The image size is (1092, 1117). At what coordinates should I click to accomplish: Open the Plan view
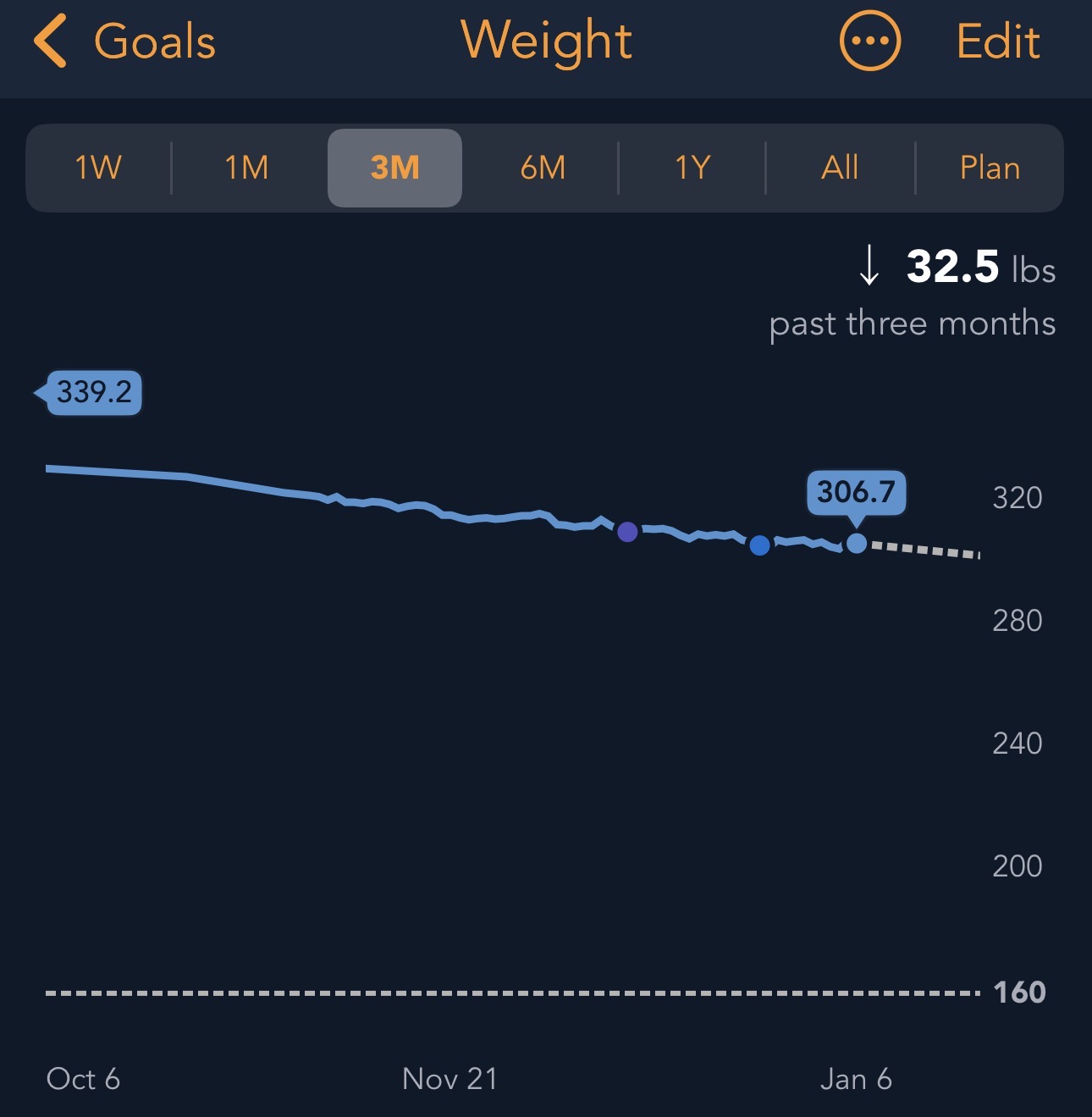tap(990, 168)
